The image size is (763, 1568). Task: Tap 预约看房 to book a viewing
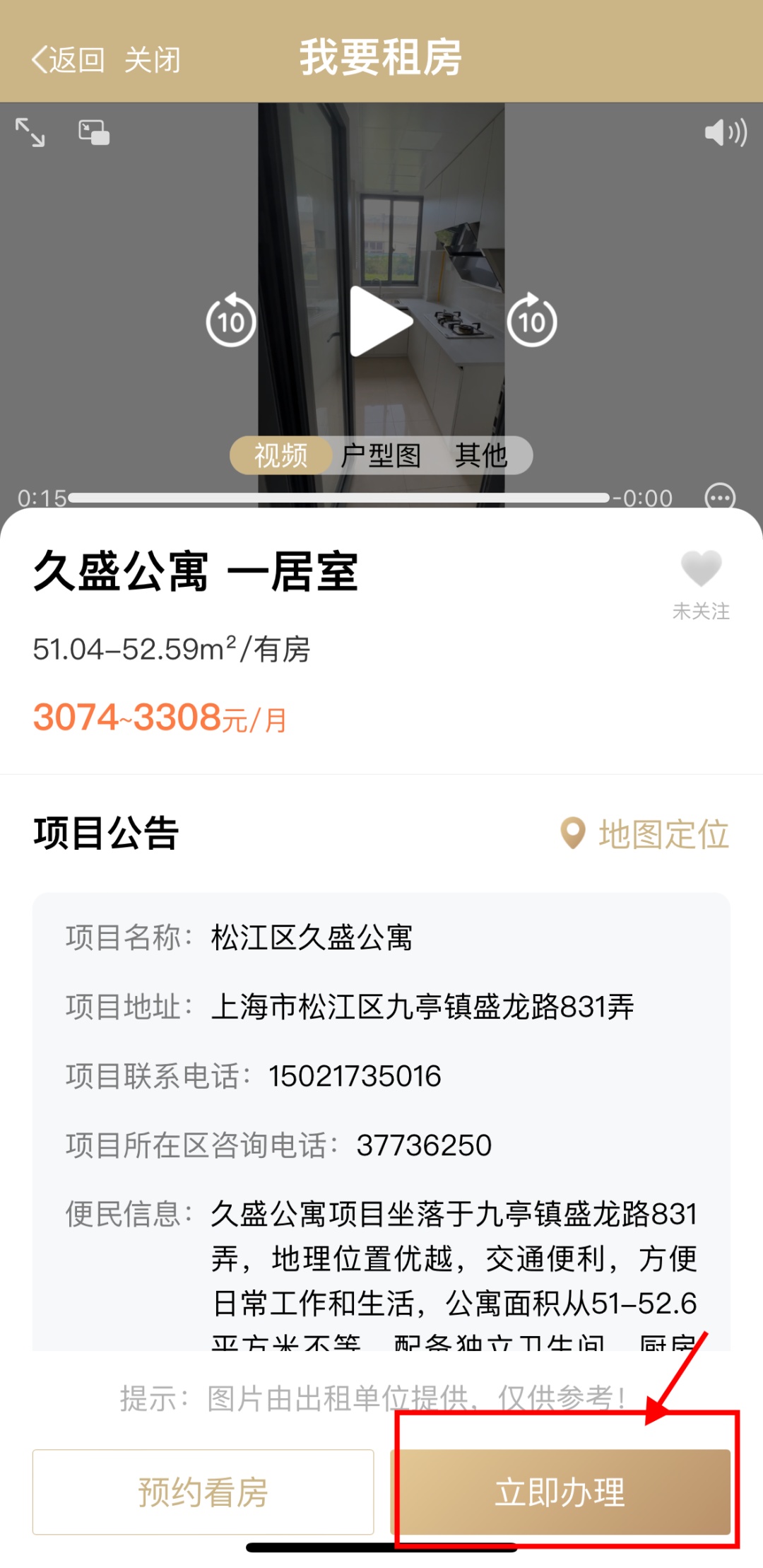click(203, 1492)
